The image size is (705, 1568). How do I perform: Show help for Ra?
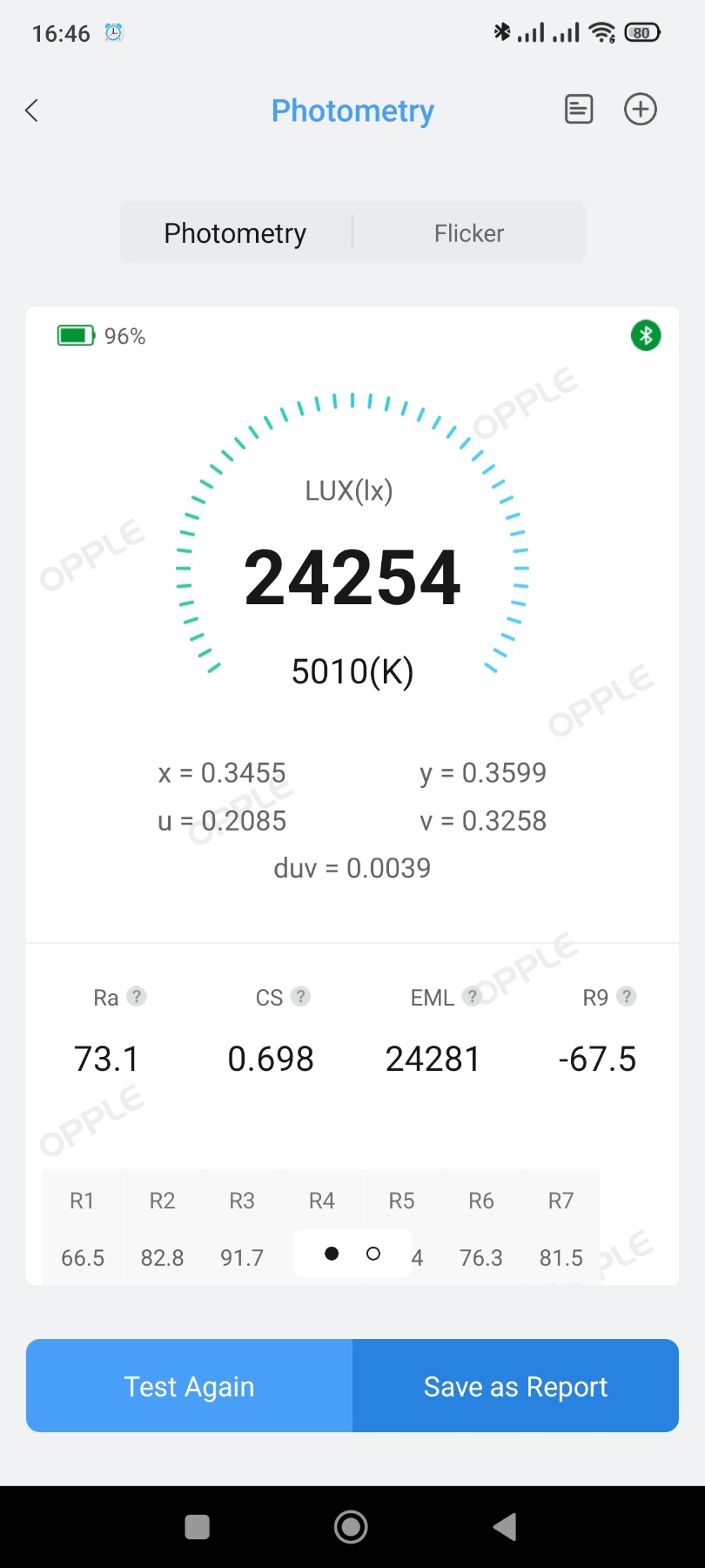(137, 996)
